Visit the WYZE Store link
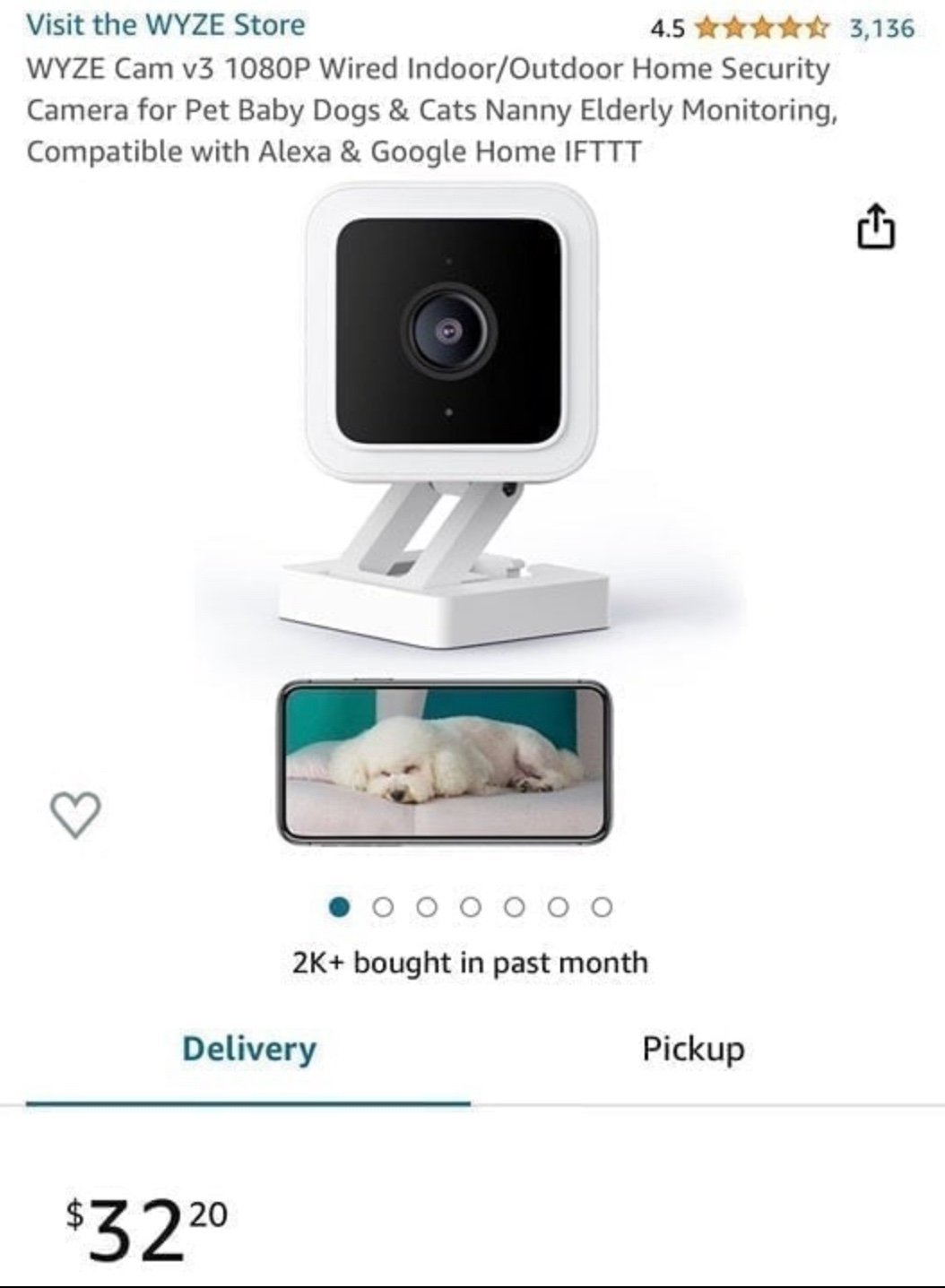 click(x=165, y=25)
